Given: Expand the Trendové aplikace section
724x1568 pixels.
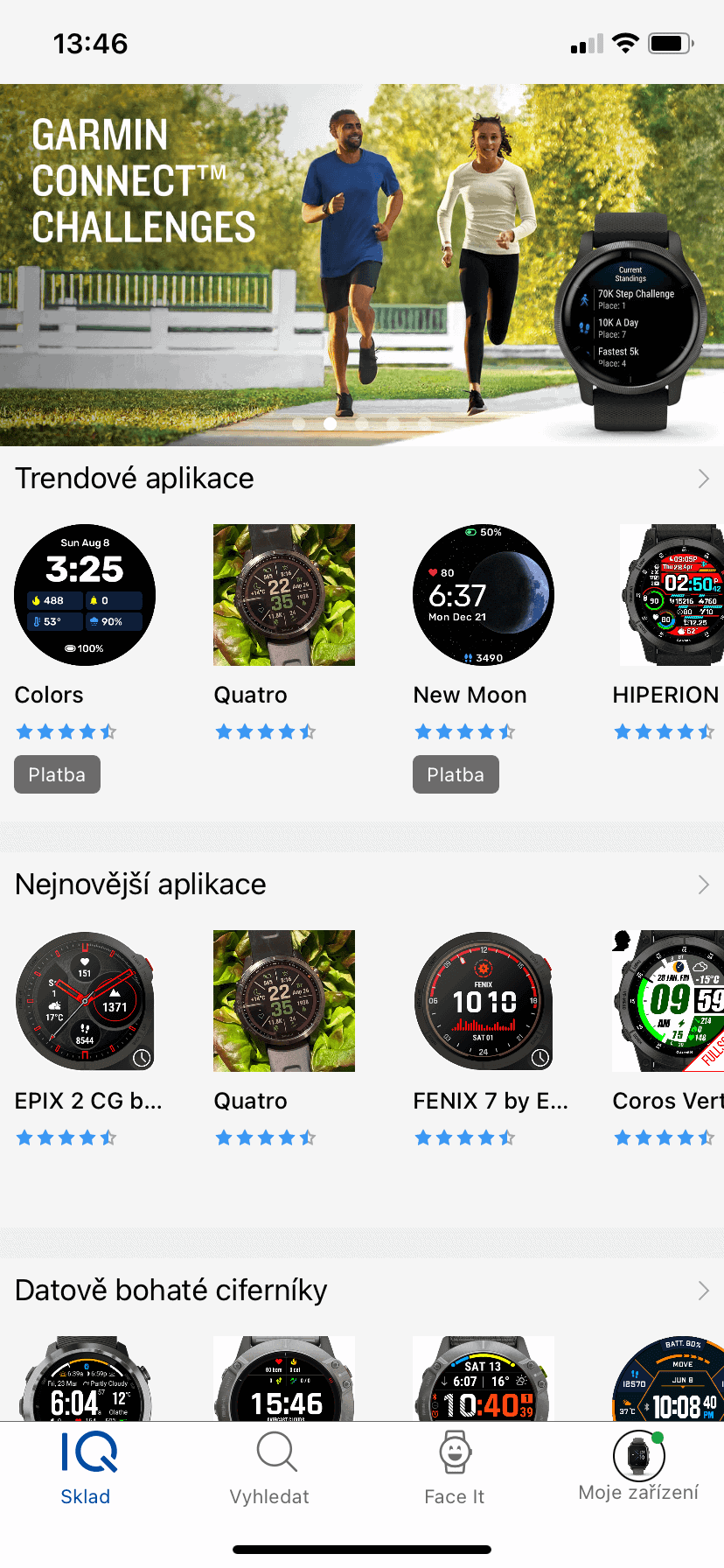Looking at the screenshot, I should (x=704, y=479).
